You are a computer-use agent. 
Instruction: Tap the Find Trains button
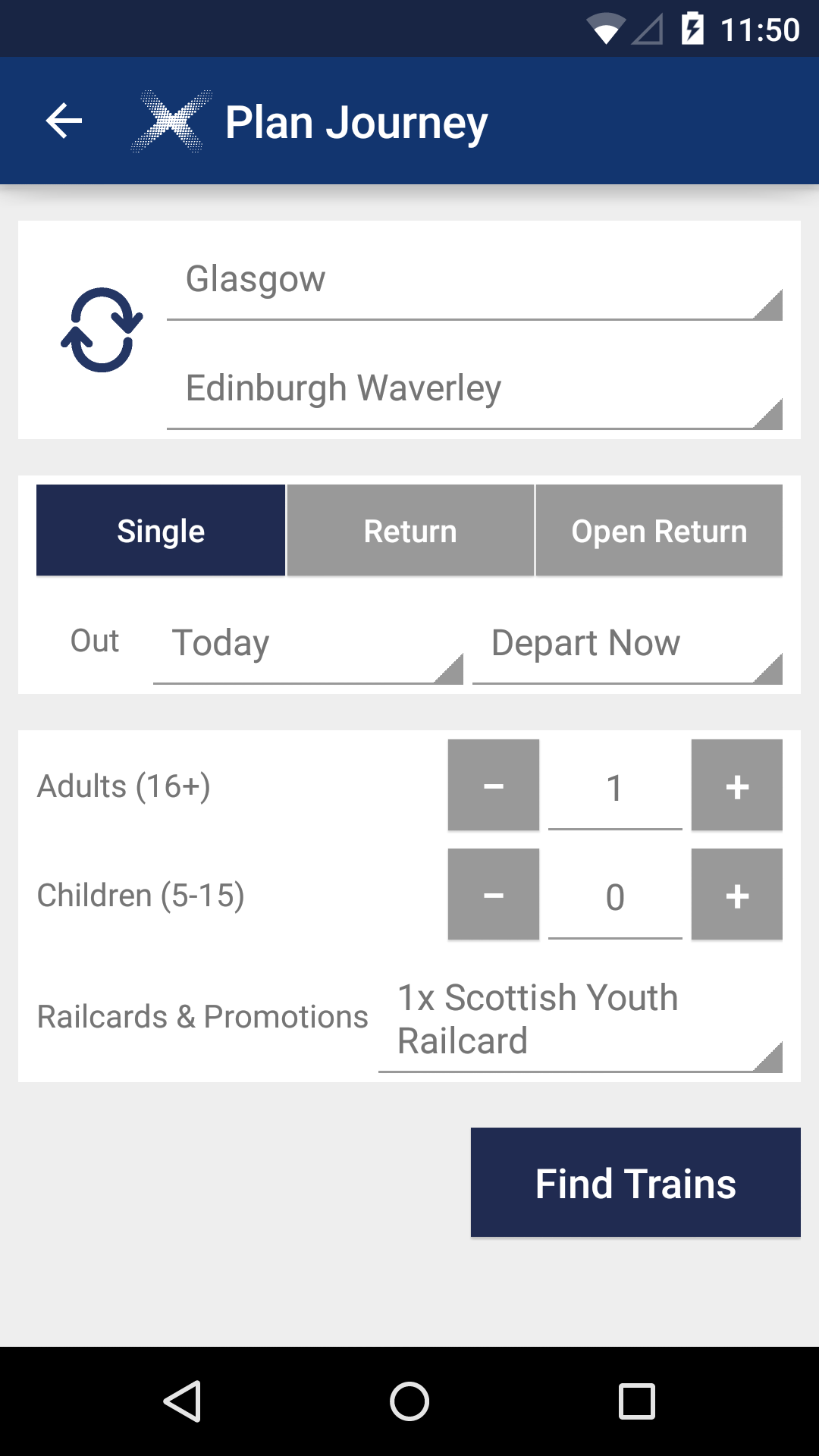tap(635, 1182)
